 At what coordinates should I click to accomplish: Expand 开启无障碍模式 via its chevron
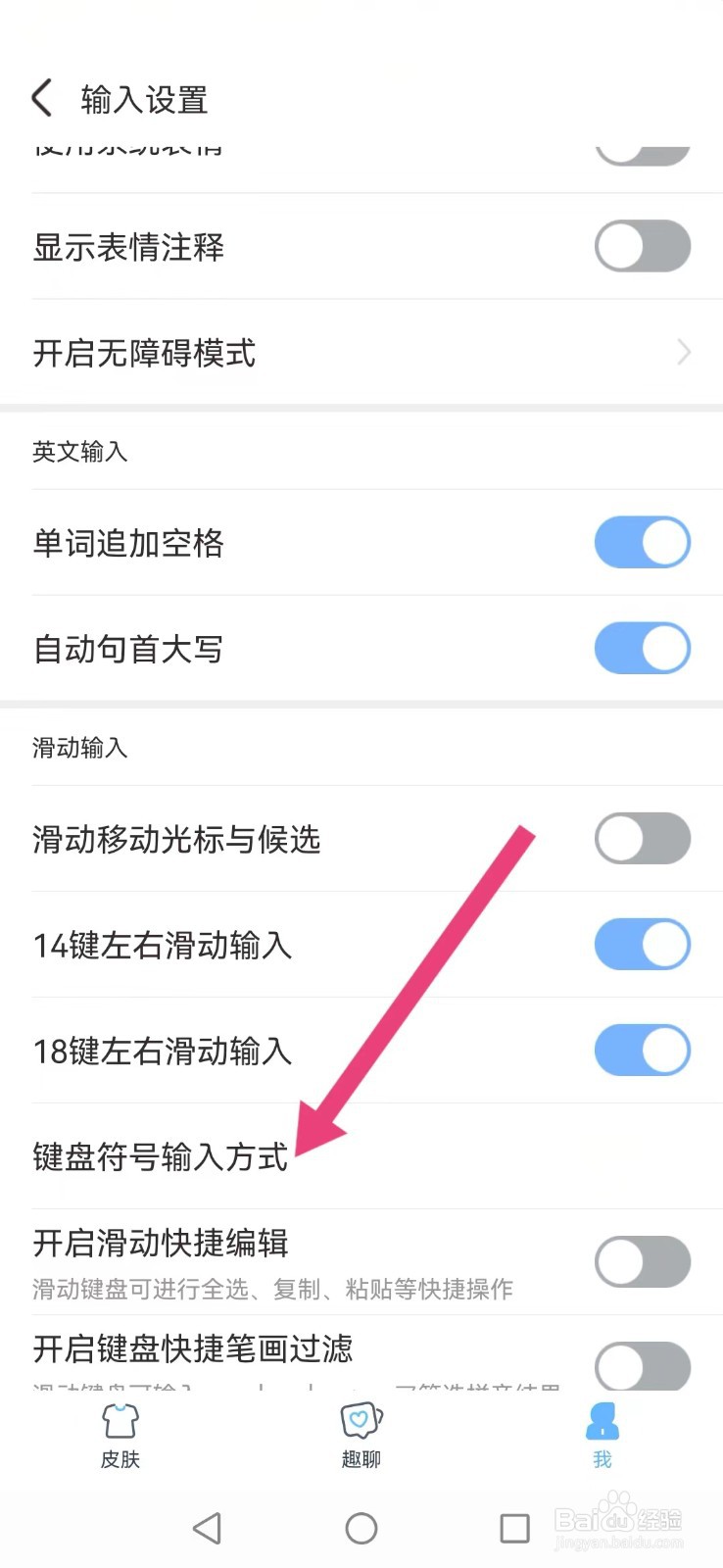tap(683, 353)
